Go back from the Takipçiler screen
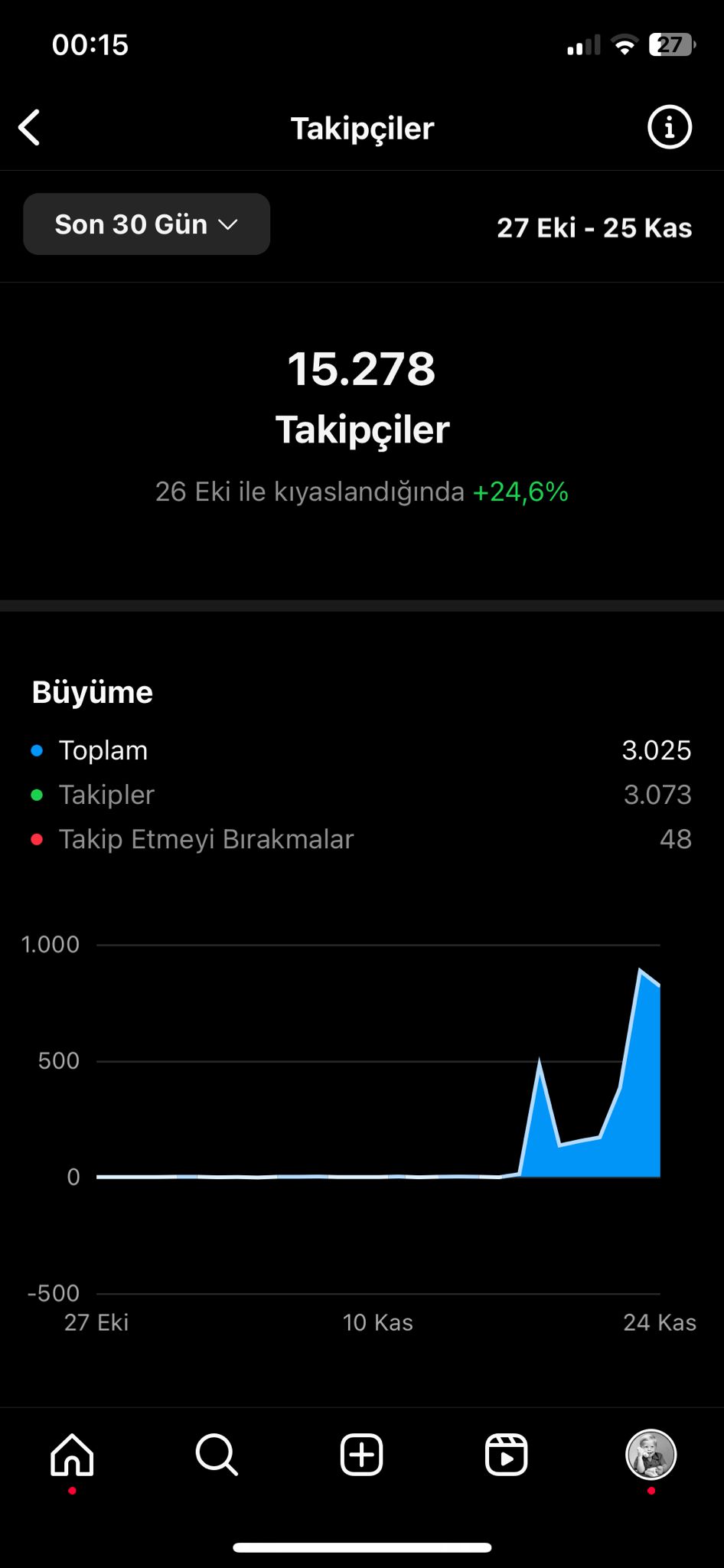Screen dimensions: 724x1568 coord(29,127)
